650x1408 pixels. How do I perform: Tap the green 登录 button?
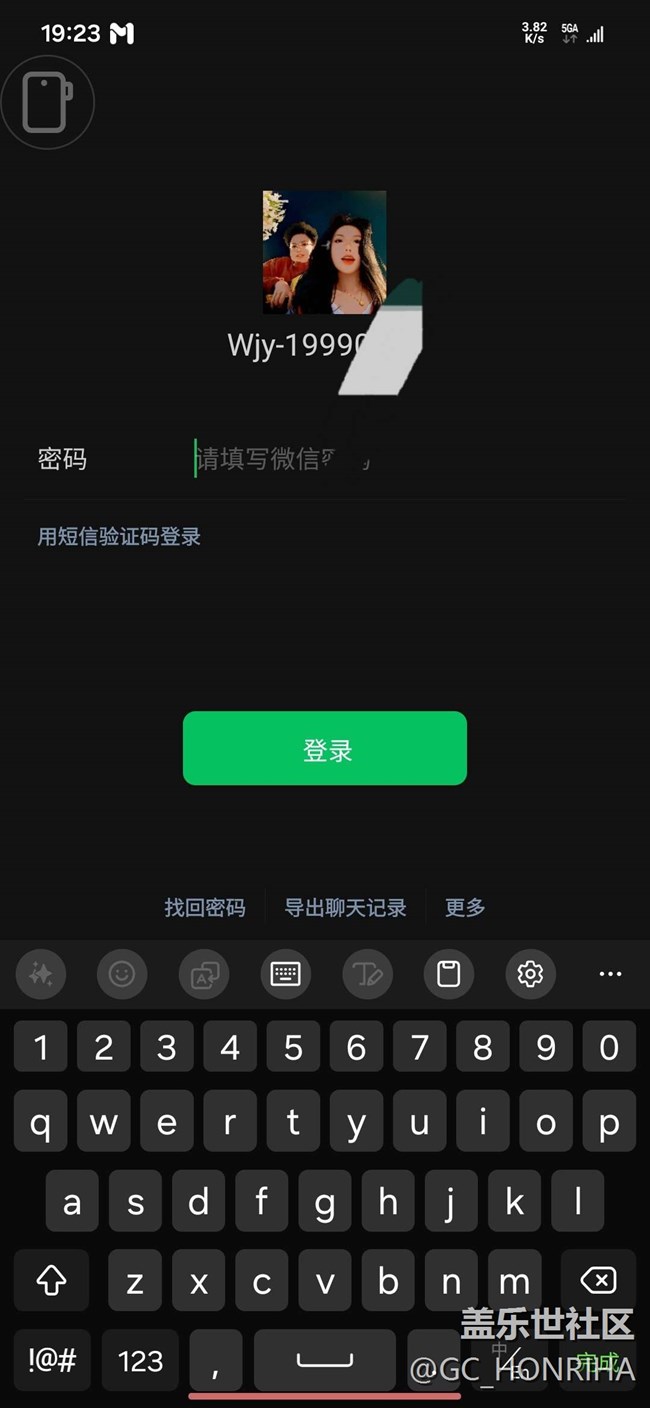pyautogui.click(x=325, y=748)
